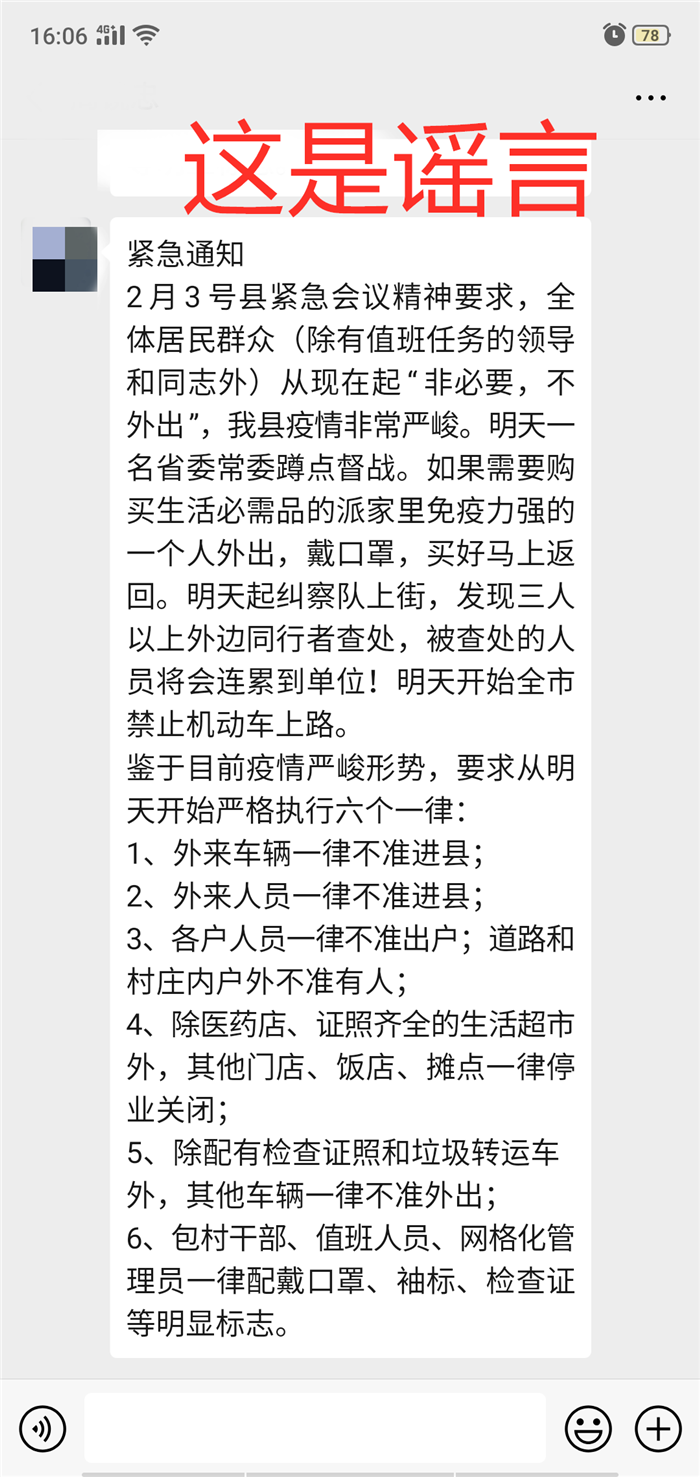Open the emoji sticker panel

[588, 1428]
